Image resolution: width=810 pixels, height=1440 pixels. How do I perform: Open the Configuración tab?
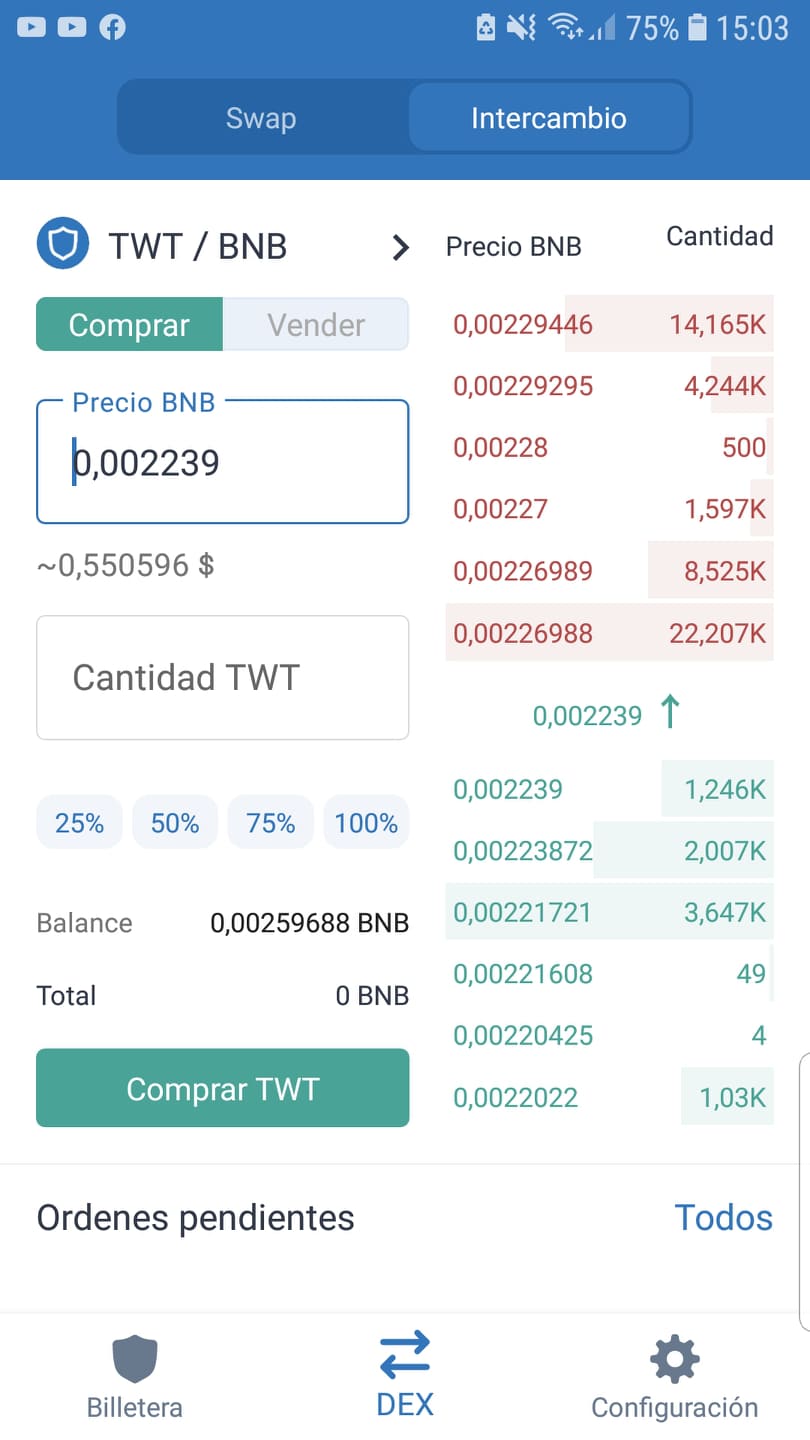click(675, 1376)
